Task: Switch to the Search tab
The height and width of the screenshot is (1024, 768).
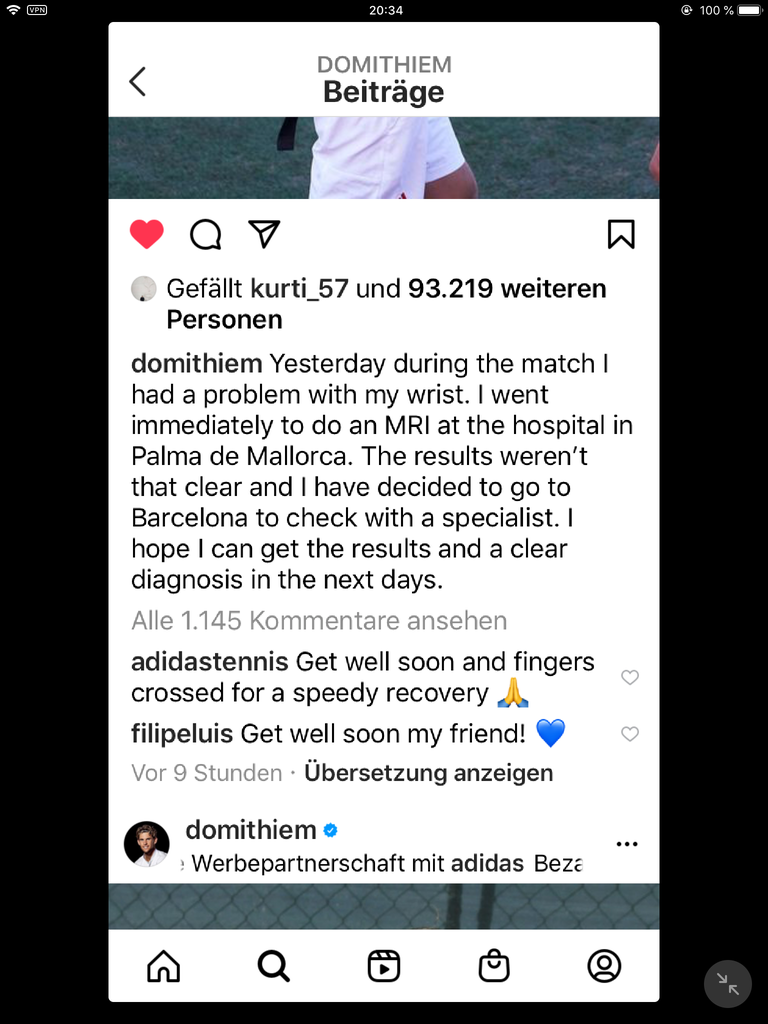Action: (x=273, y=966)
